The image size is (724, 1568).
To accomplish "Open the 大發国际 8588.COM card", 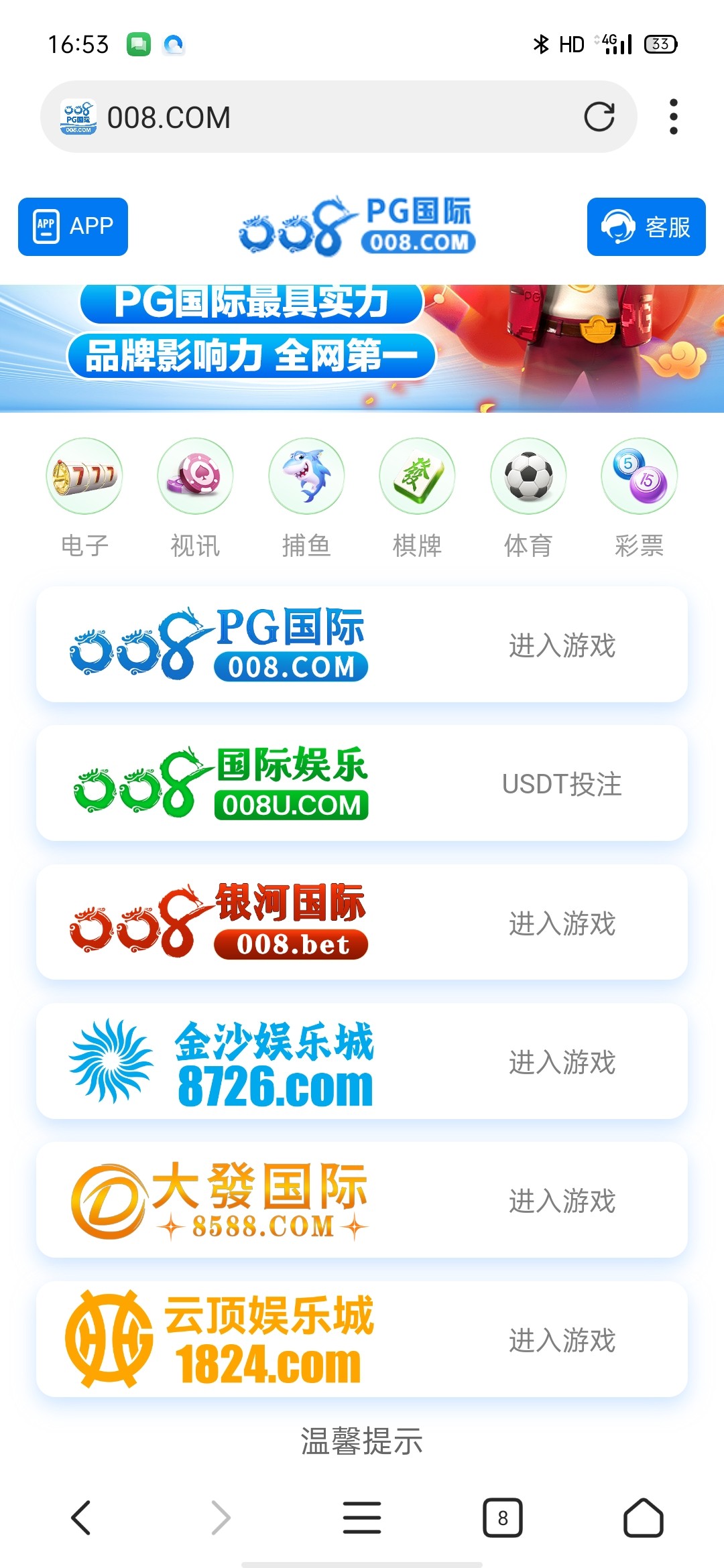I will [362, 1200].
